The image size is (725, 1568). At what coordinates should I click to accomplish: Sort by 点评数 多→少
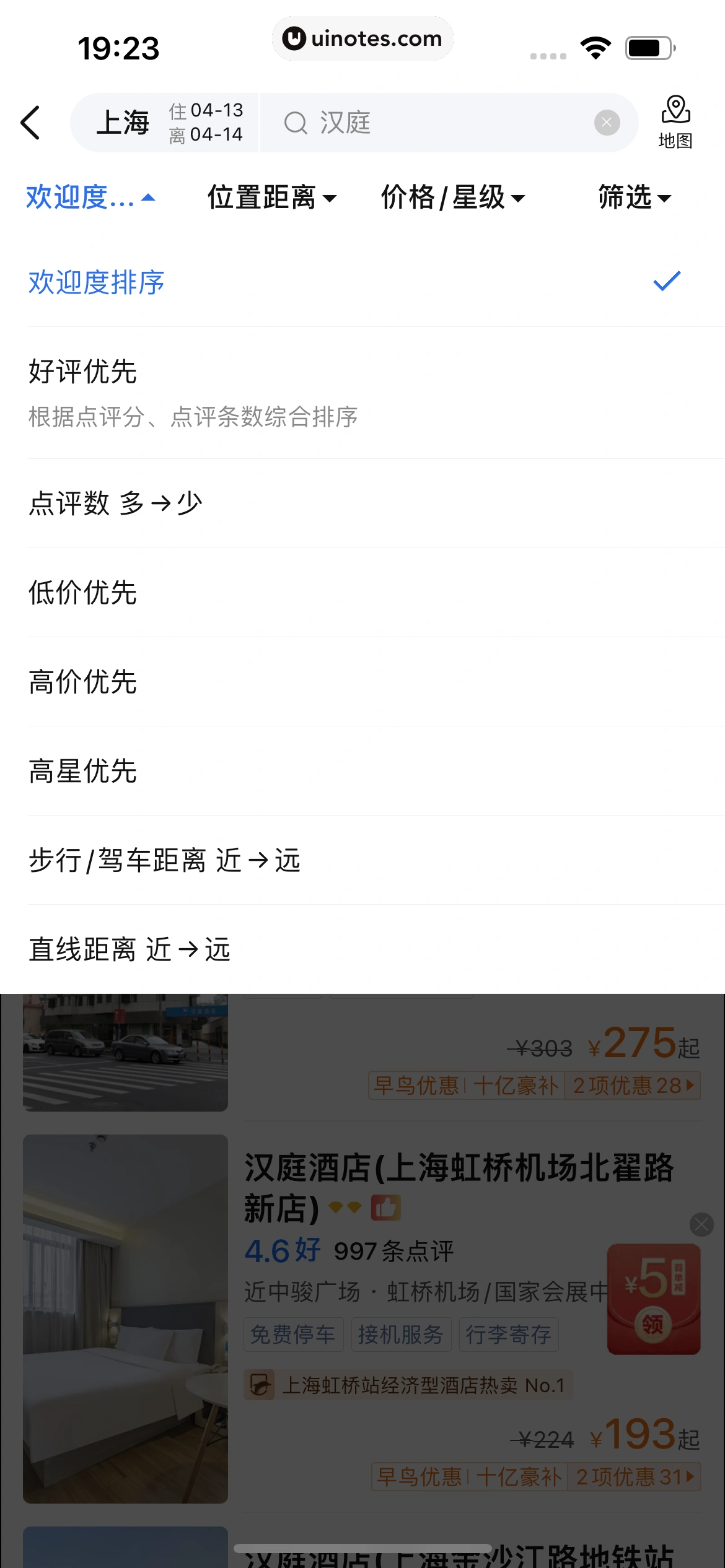pos(115,503)
